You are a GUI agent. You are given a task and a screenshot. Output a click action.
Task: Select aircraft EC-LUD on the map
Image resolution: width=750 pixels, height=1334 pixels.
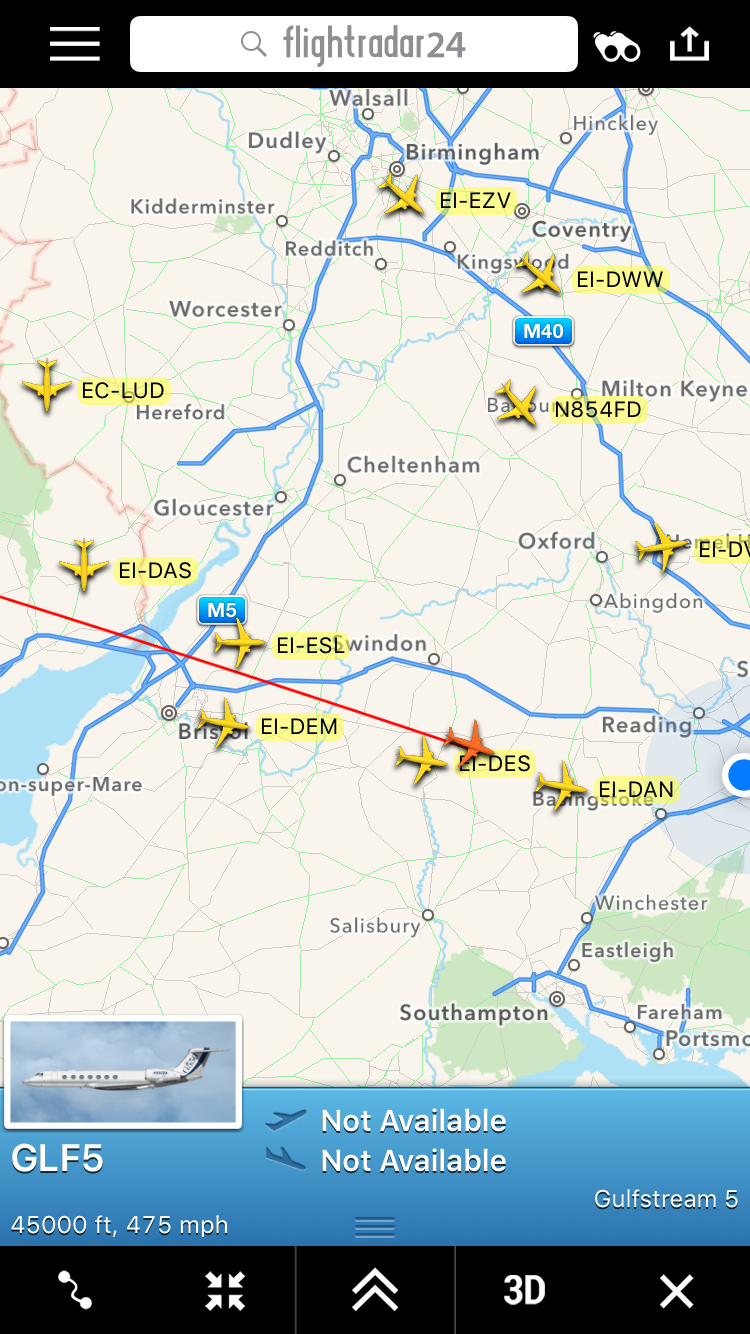[46, 385]
